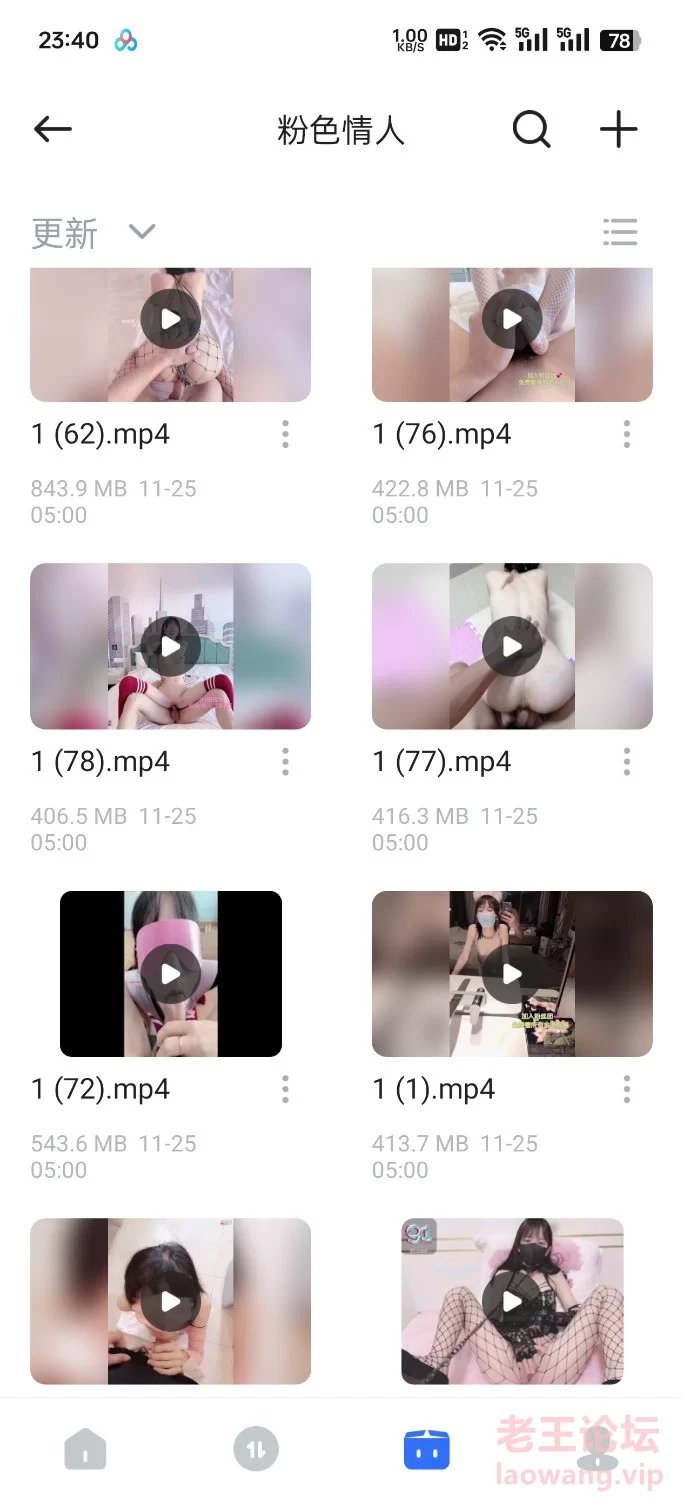Screen dimensions: 683x1500
Task: Select the files tab in bottom bar
Action: pyautogui.click(x=427, y=1449)
